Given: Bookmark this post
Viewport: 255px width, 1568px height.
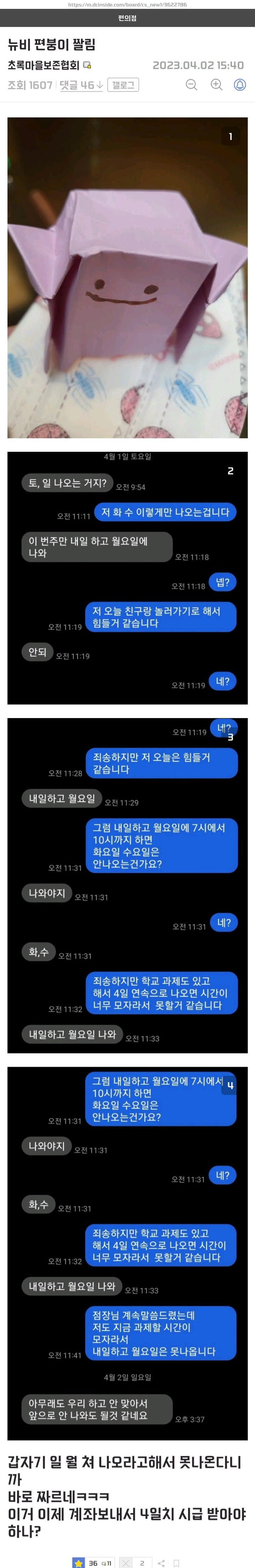Looking at the screenshot, I should click(x=176, y=1563).
